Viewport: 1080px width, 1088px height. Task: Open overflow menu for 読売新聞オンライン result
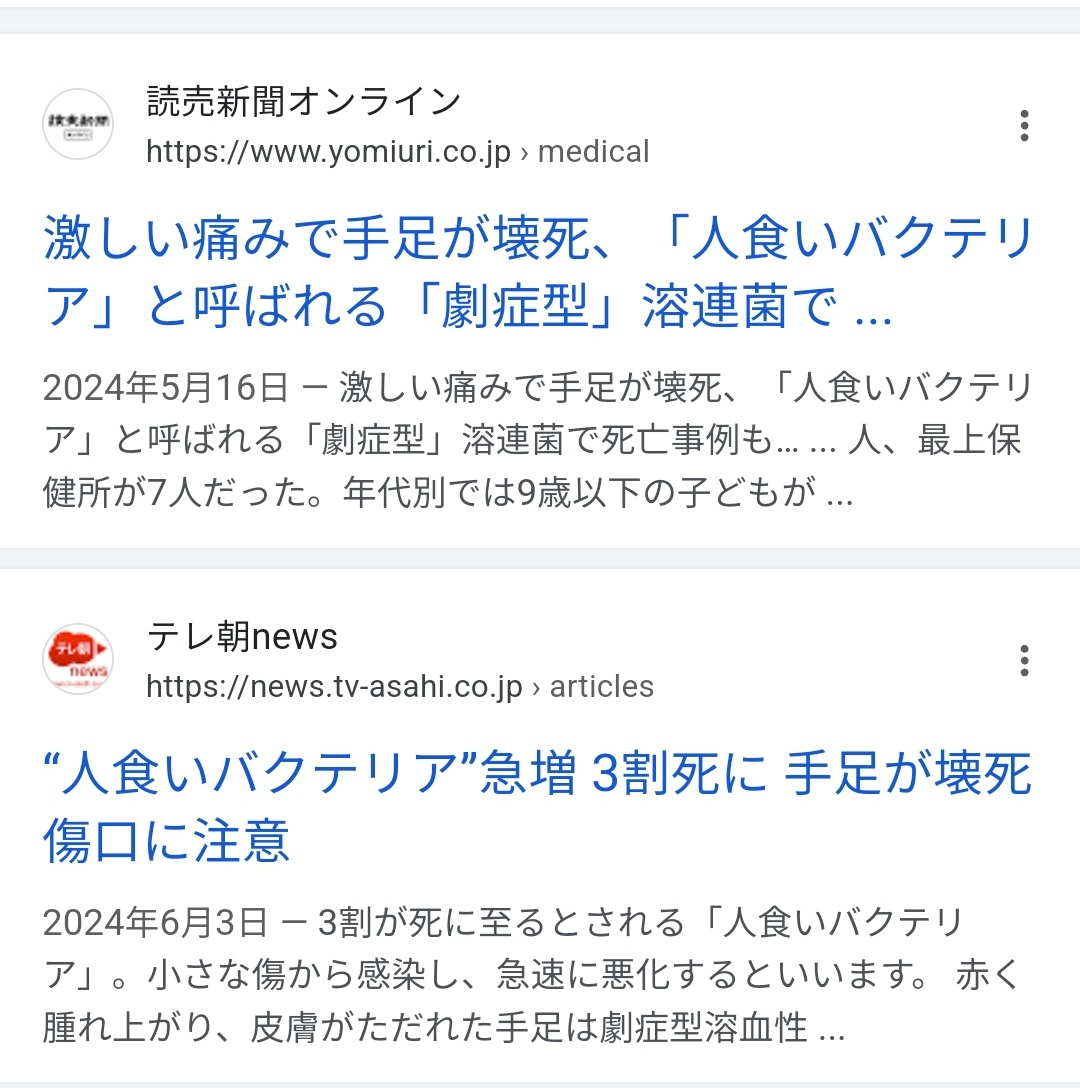click(1023, 127)
